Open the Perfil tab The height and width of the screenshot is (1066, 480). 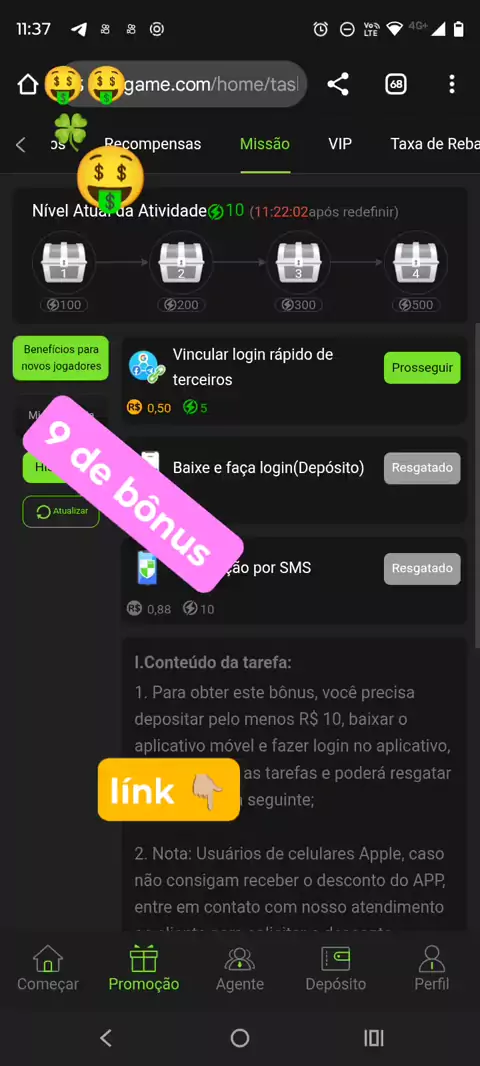[432, 968]
